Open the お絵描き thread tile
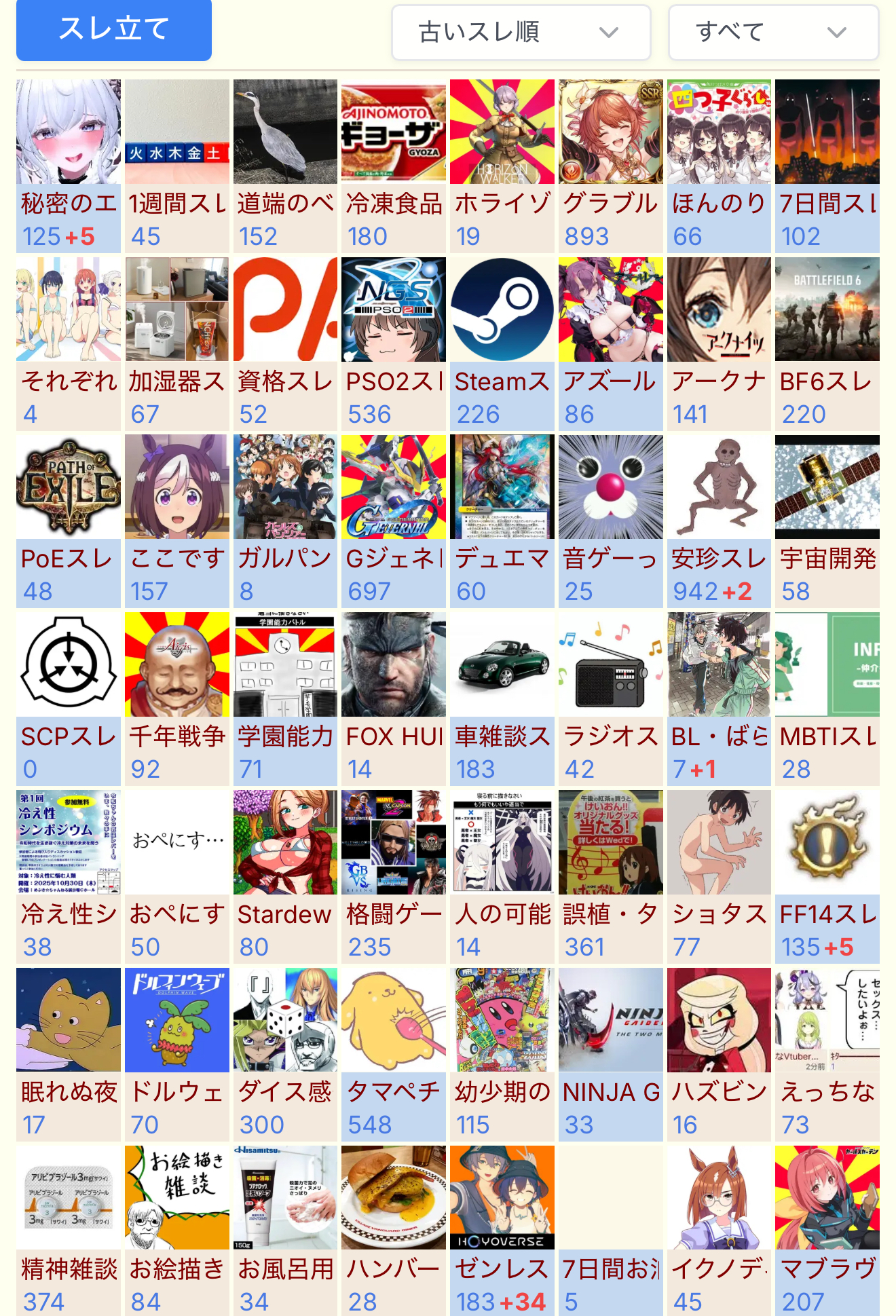Screen dimensions: 896x1316 [x=177, y=1232]
